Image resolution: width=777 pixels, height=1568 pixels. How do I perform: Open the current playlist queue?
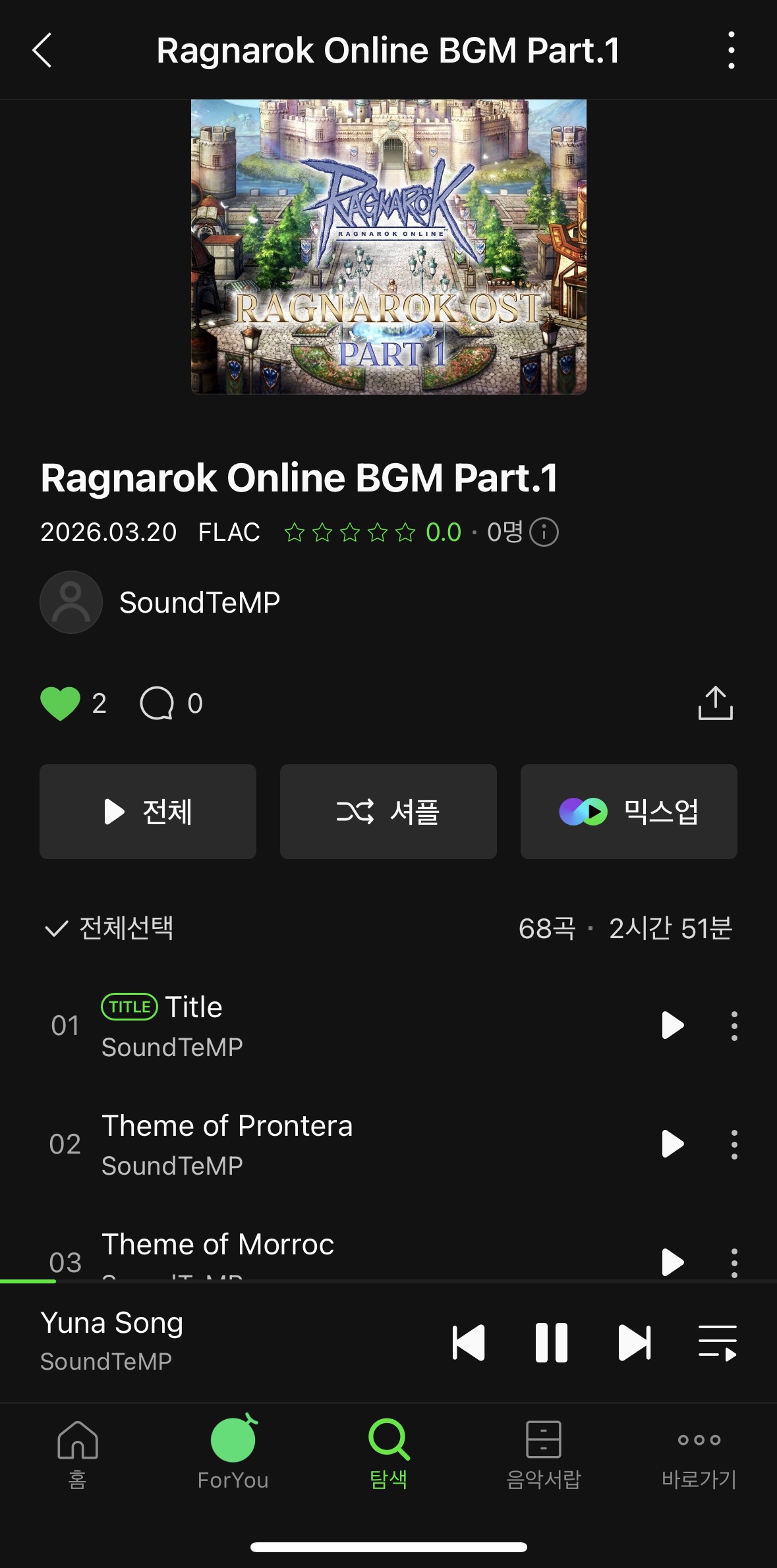(x=717, y=1343)
